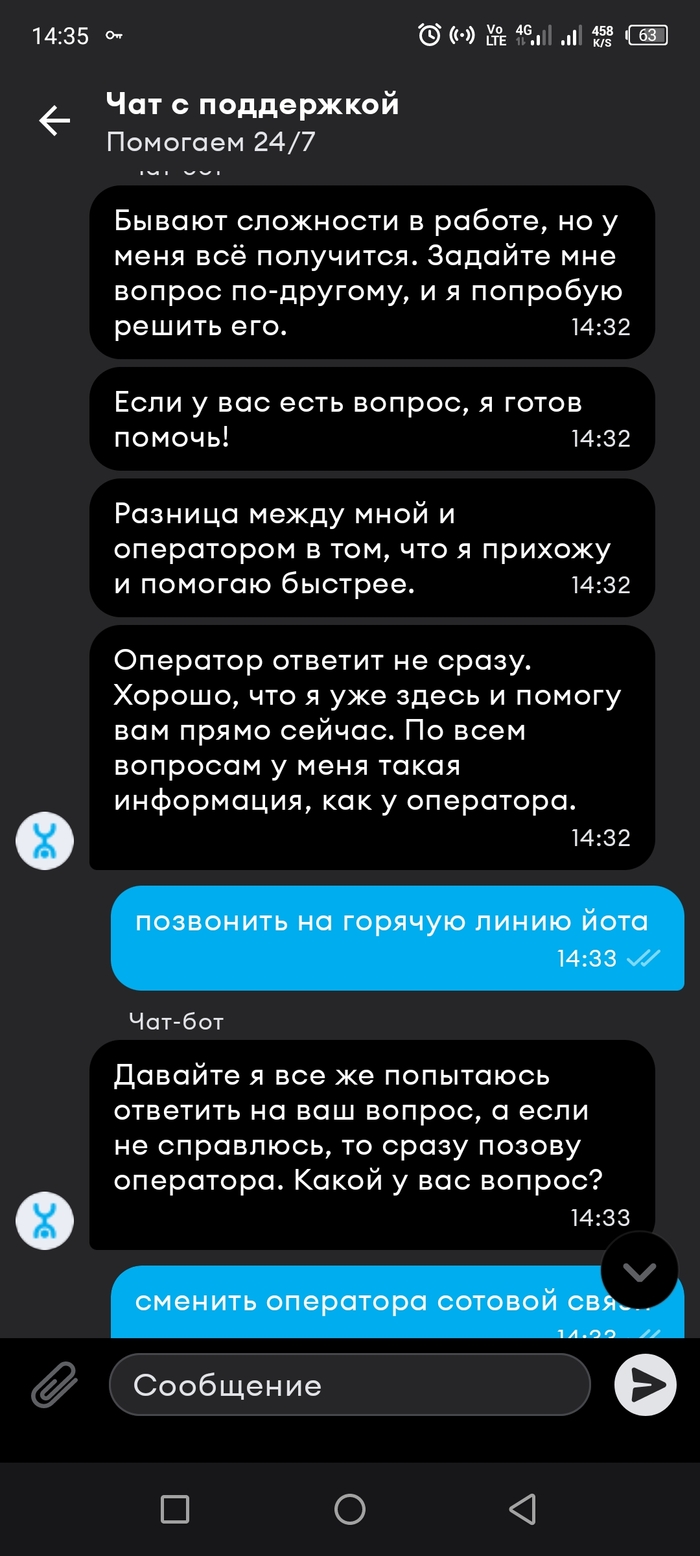This screenshot has width=700, height=1556.
Task: Go to the home screen via the circle button
Action: tap(350, 1509)
